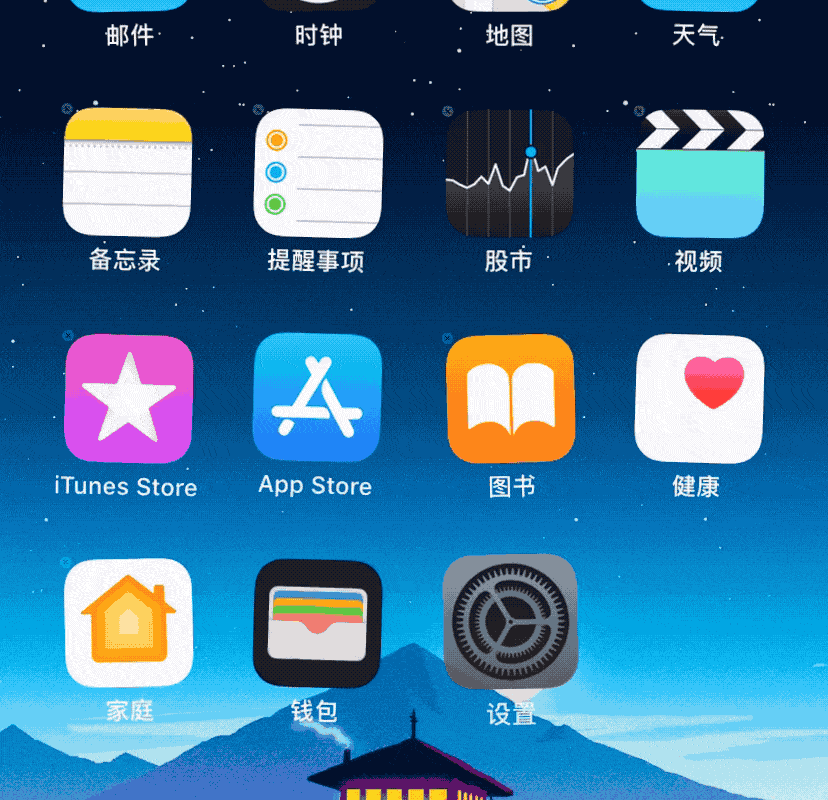Launch the App Store

pyautogui.click(x=318, y=398)
